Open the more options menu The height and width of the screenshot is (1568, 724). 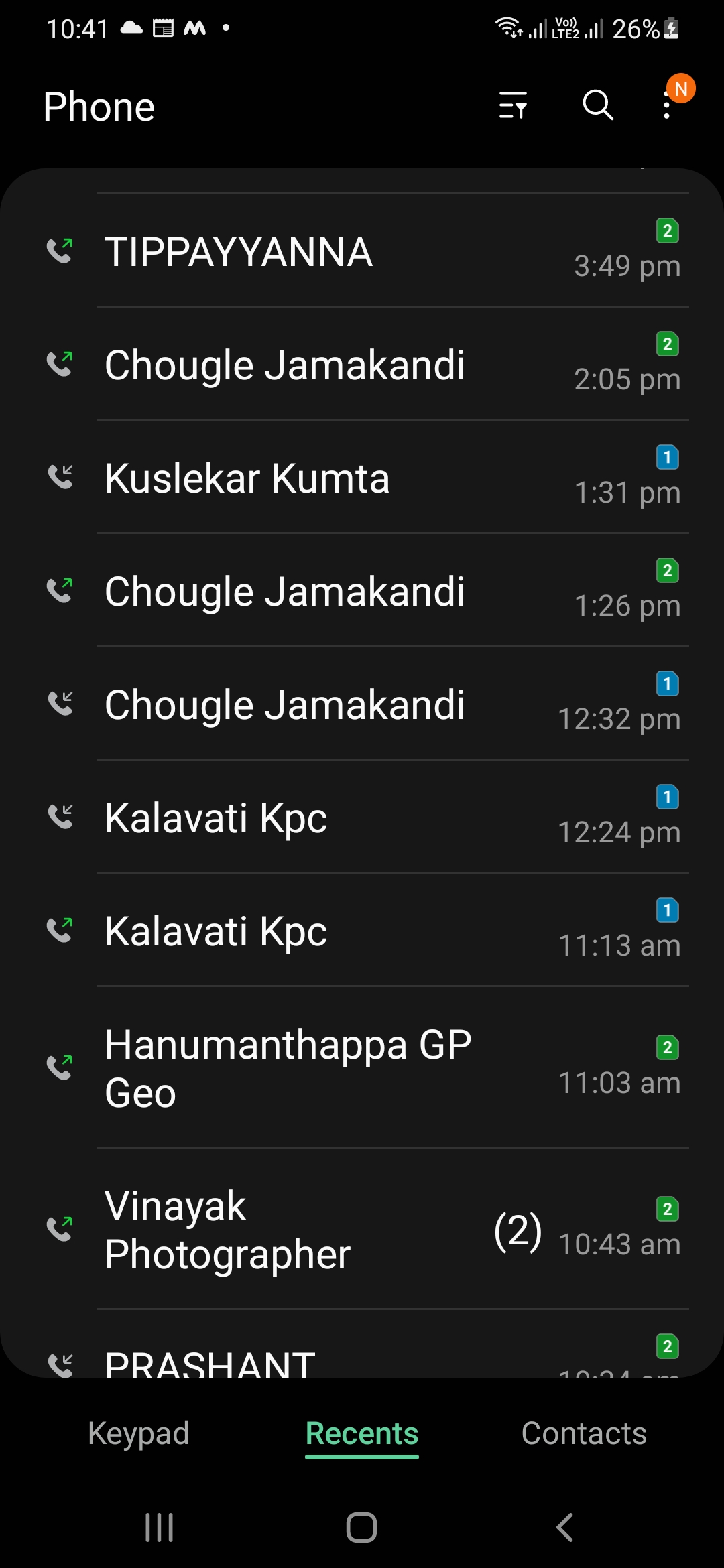[x=666, y=105]
